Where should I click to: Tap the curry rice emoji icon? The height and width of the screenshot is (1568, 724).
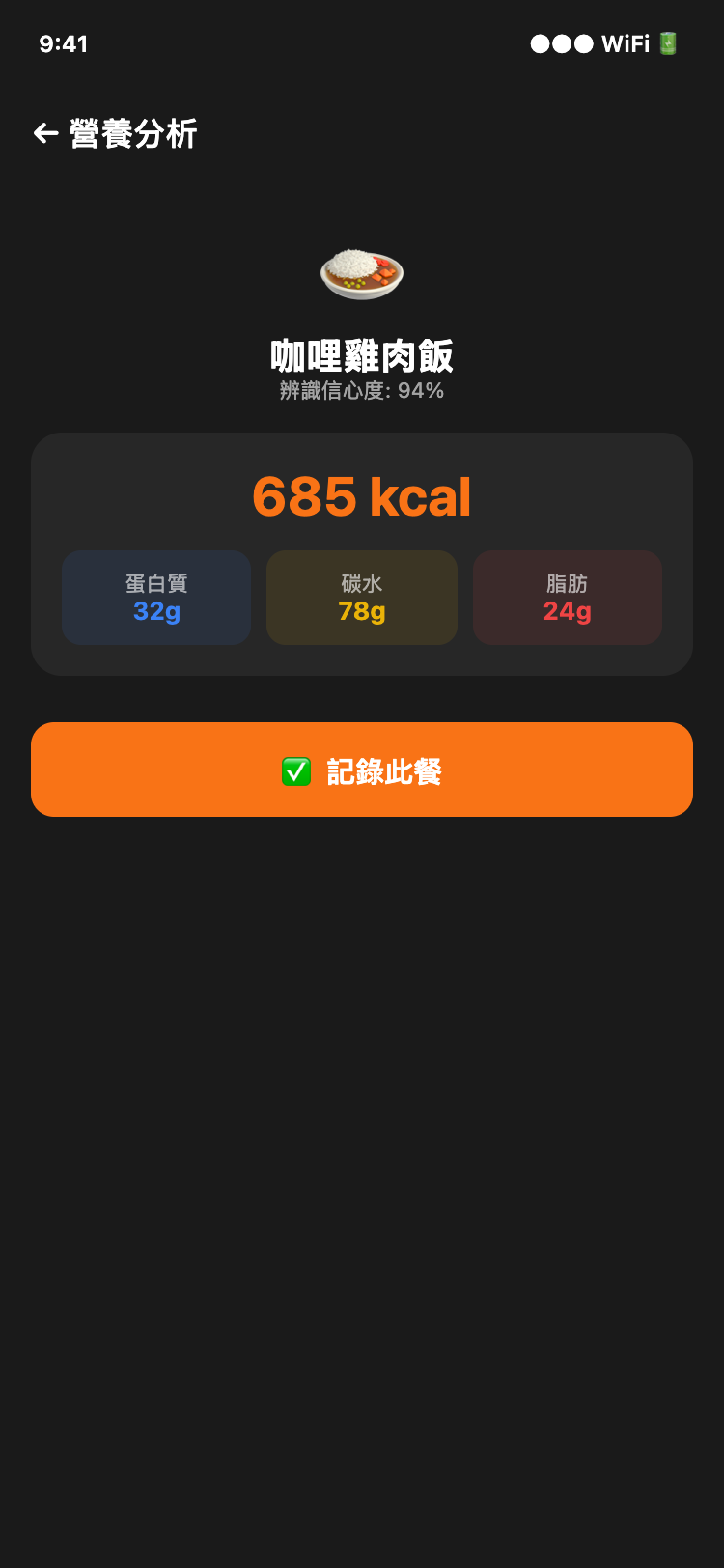coord(362,273)
